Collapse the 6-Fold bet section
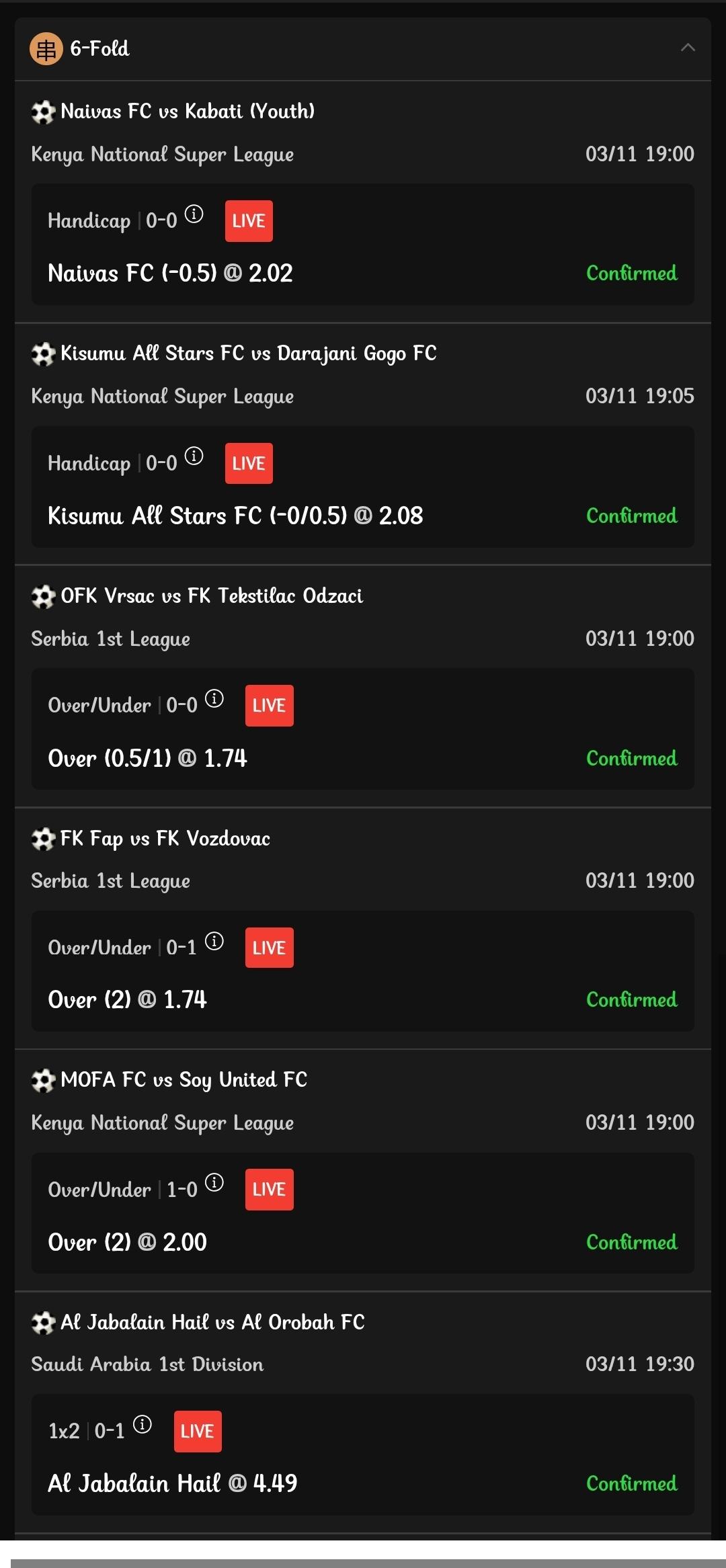Viewport: 726px width, 1568px height. click(687, 48)
